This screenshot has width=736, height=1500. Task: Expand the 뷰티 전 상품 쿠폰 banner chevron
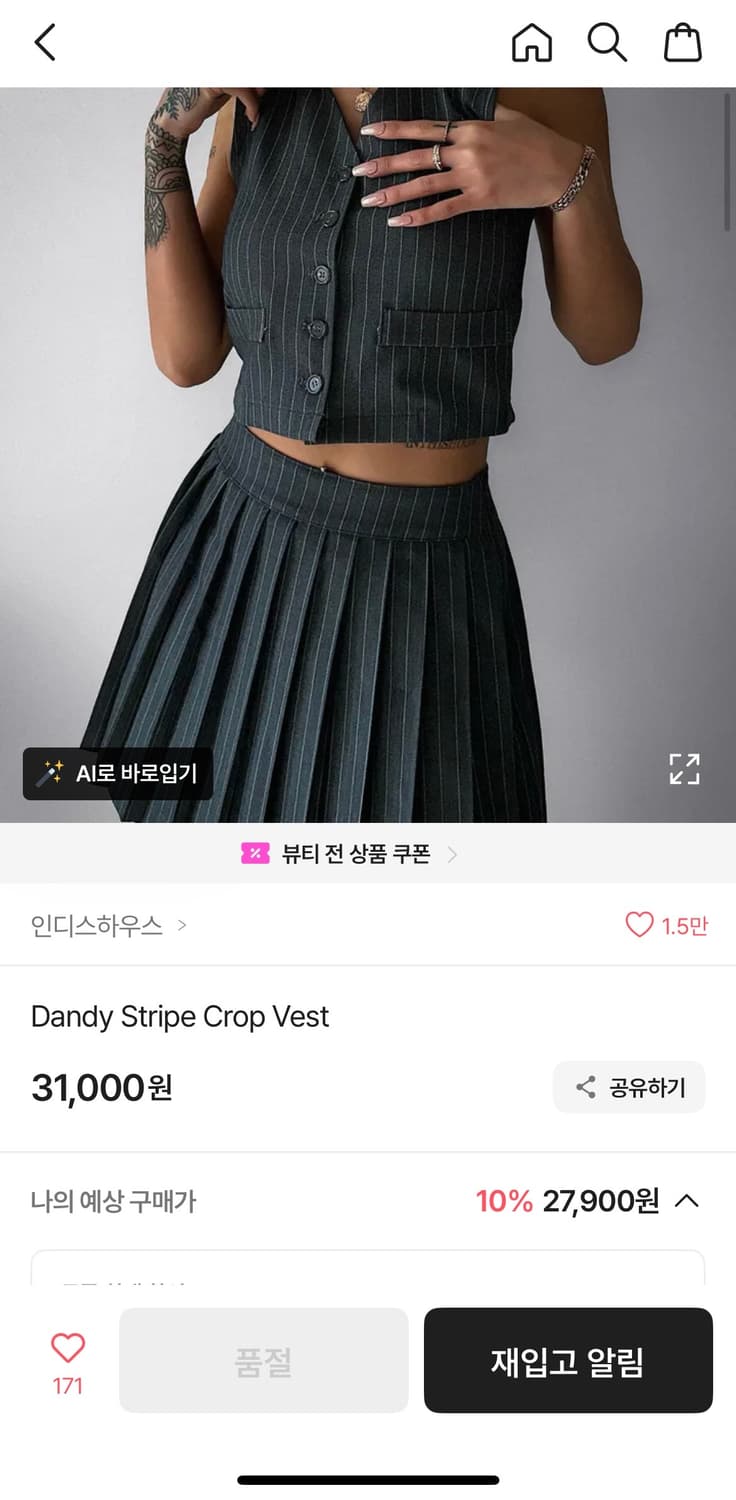tap(453, 854)
